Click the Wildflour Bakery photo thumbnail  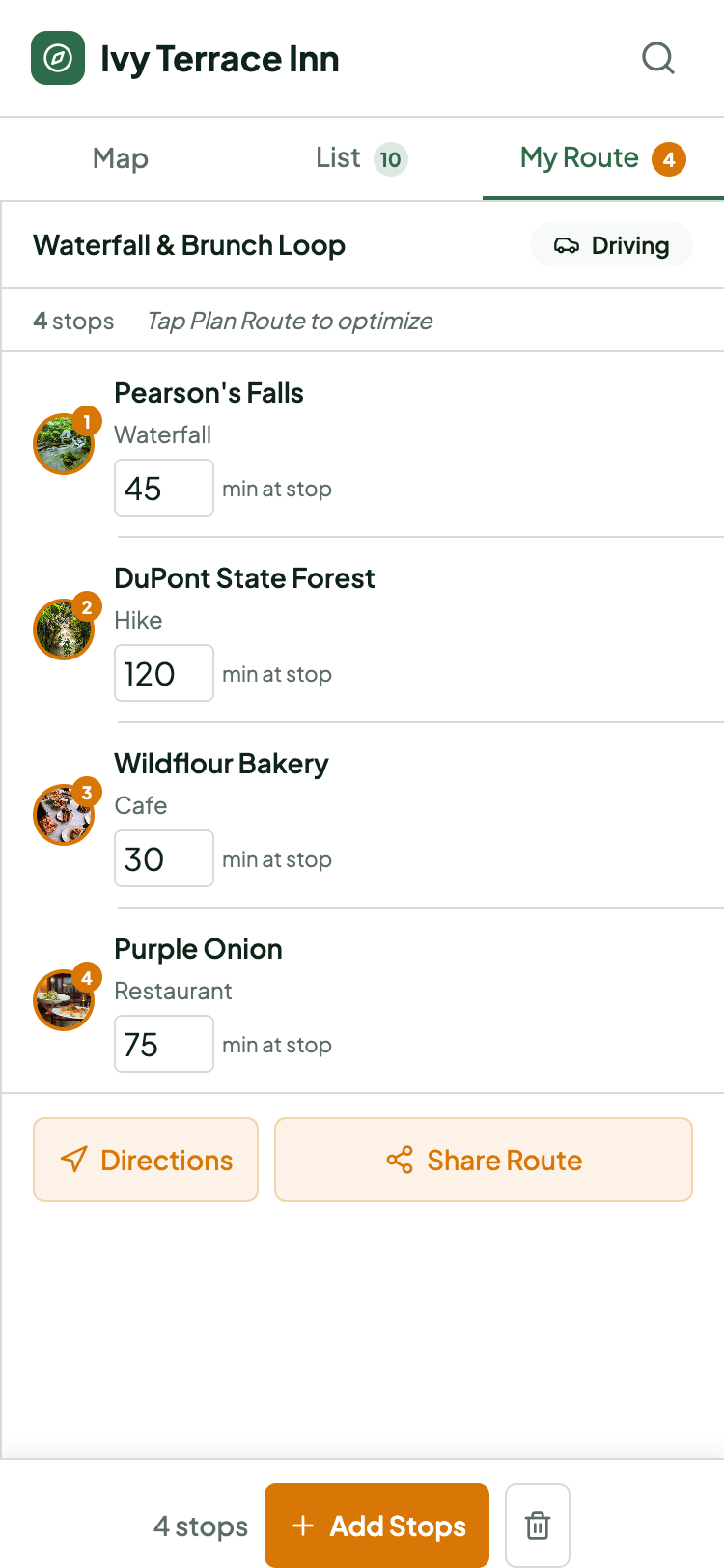(x=63, y=815)
